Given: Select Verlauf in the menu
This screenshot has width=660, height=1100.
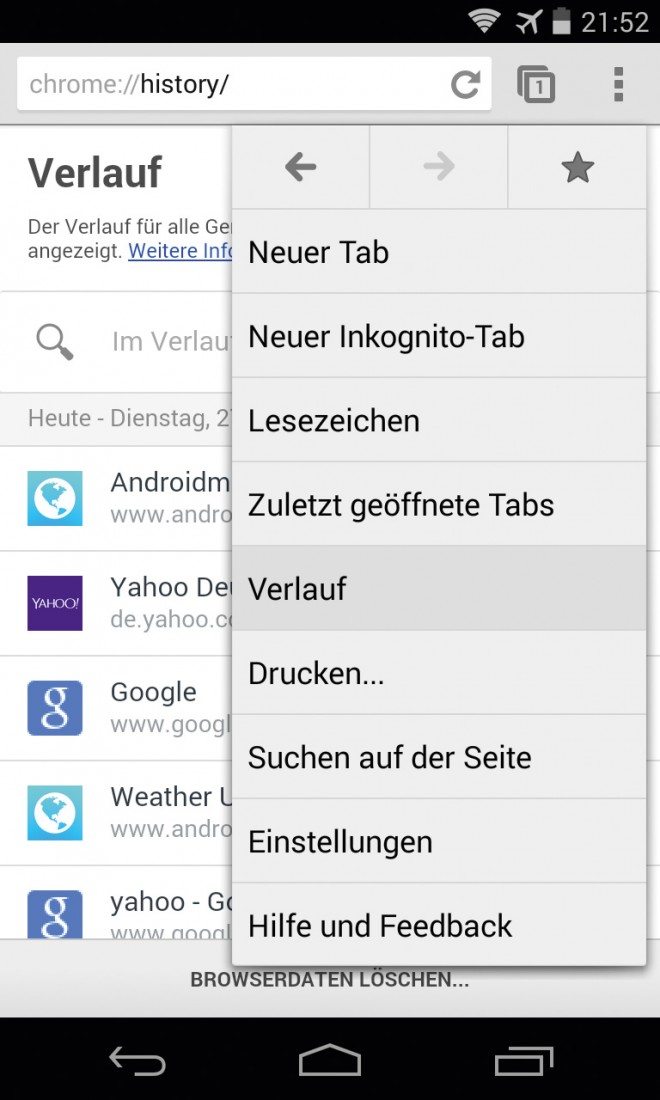Looking at the screenshot, I should (x=438, y=589).
